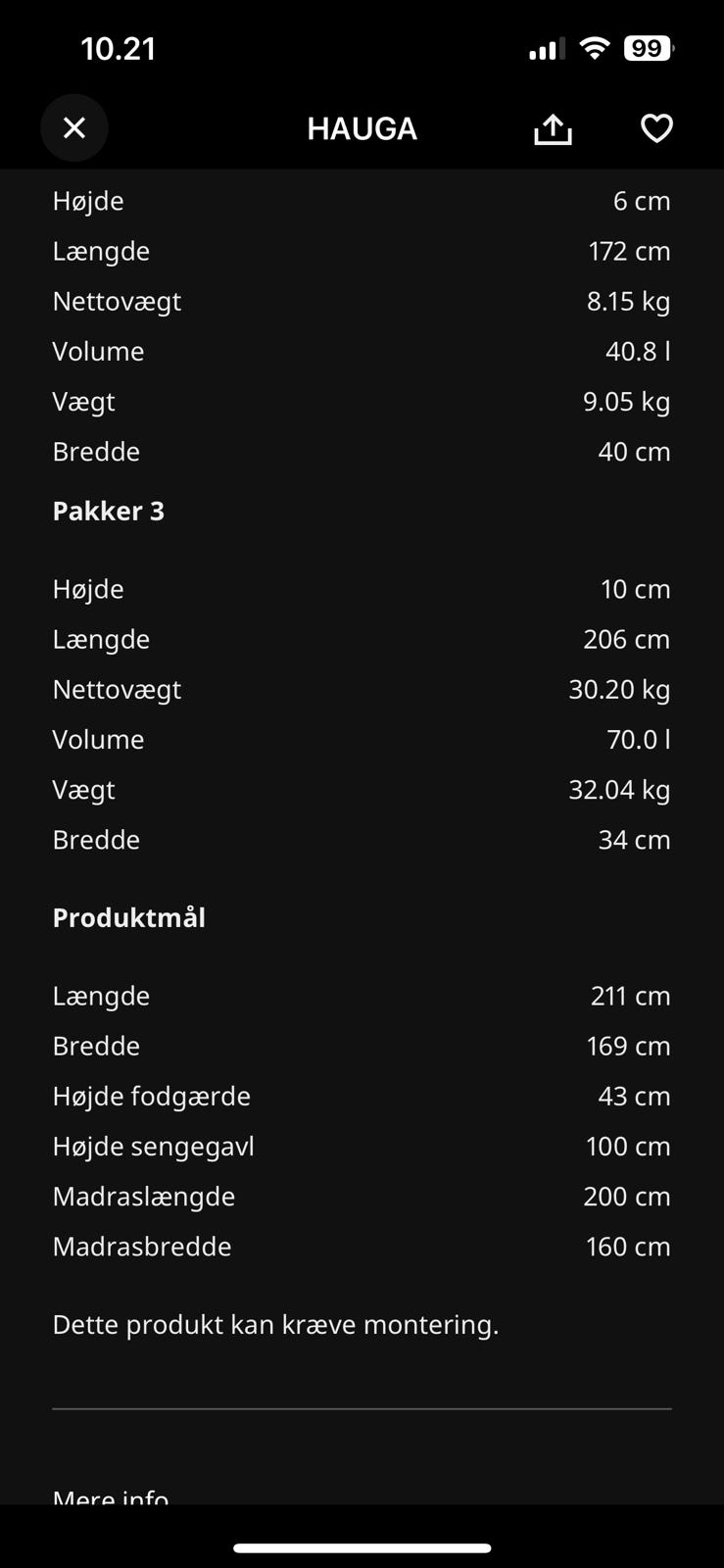Share the HAUGA product
Screen dimensions: 724x1568
click(553, 128)
